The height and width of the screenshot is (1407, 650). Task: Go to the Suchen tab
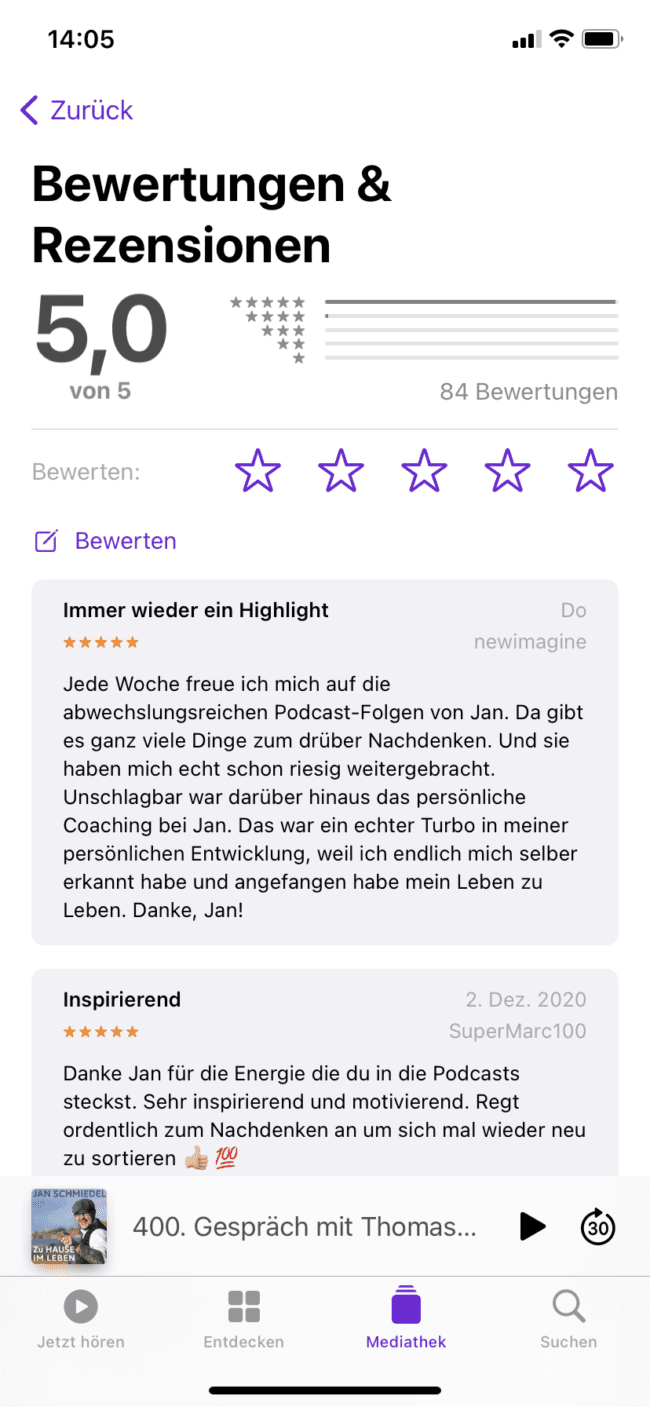pyautogui.click(x=569, y=1318)
